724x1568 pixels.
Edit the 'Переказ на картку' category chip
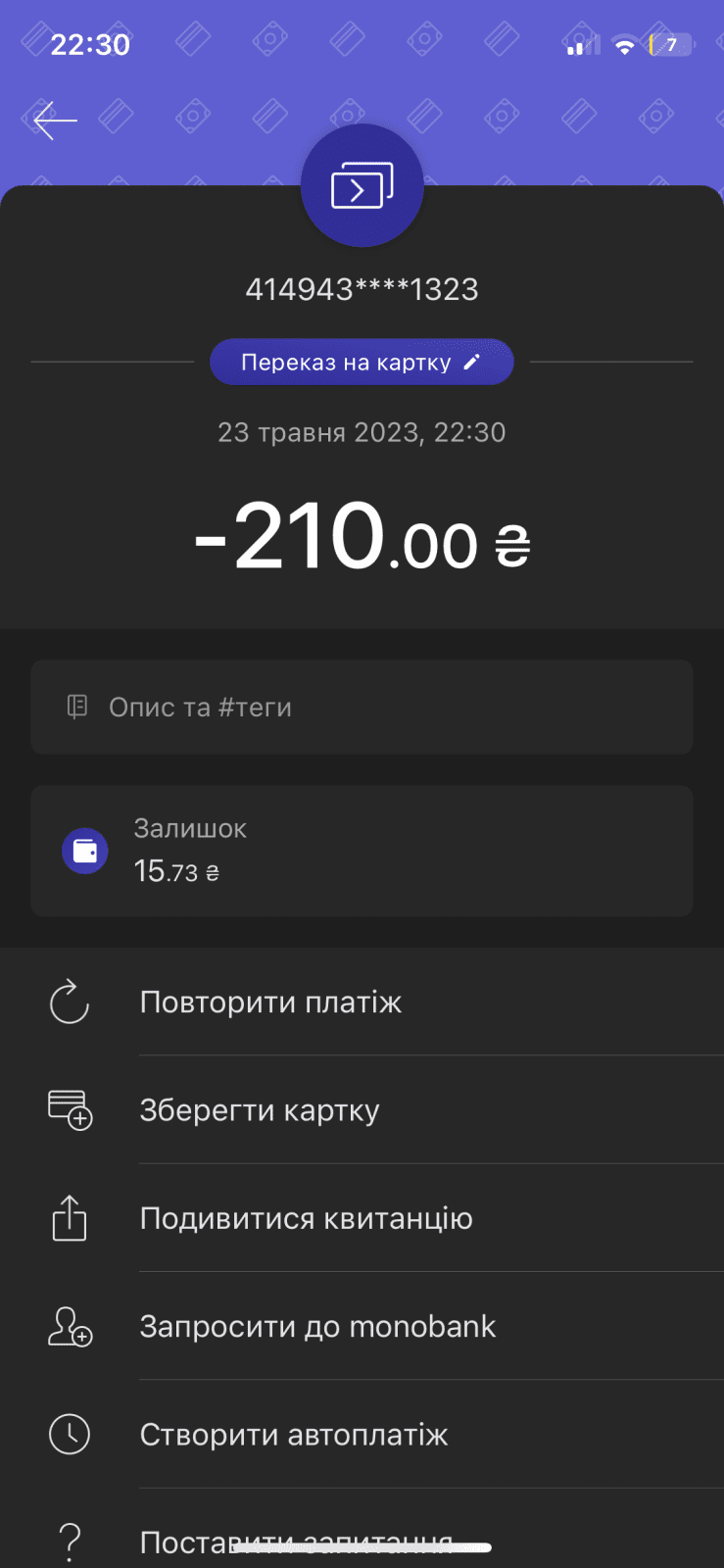[x=362, y=363]
